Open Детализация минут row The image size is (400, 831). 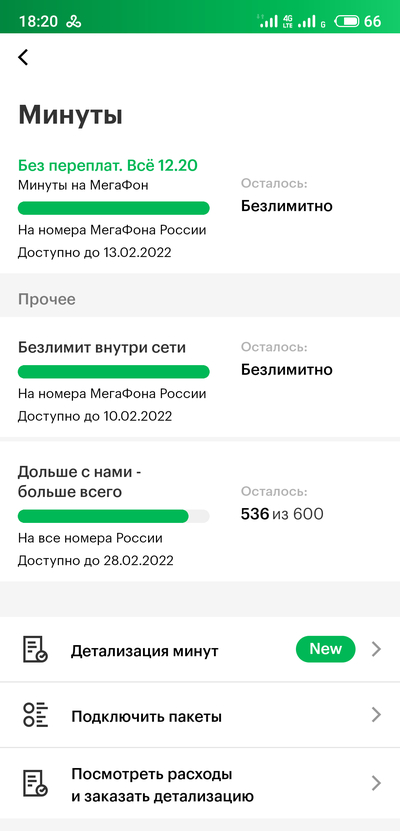200,649
